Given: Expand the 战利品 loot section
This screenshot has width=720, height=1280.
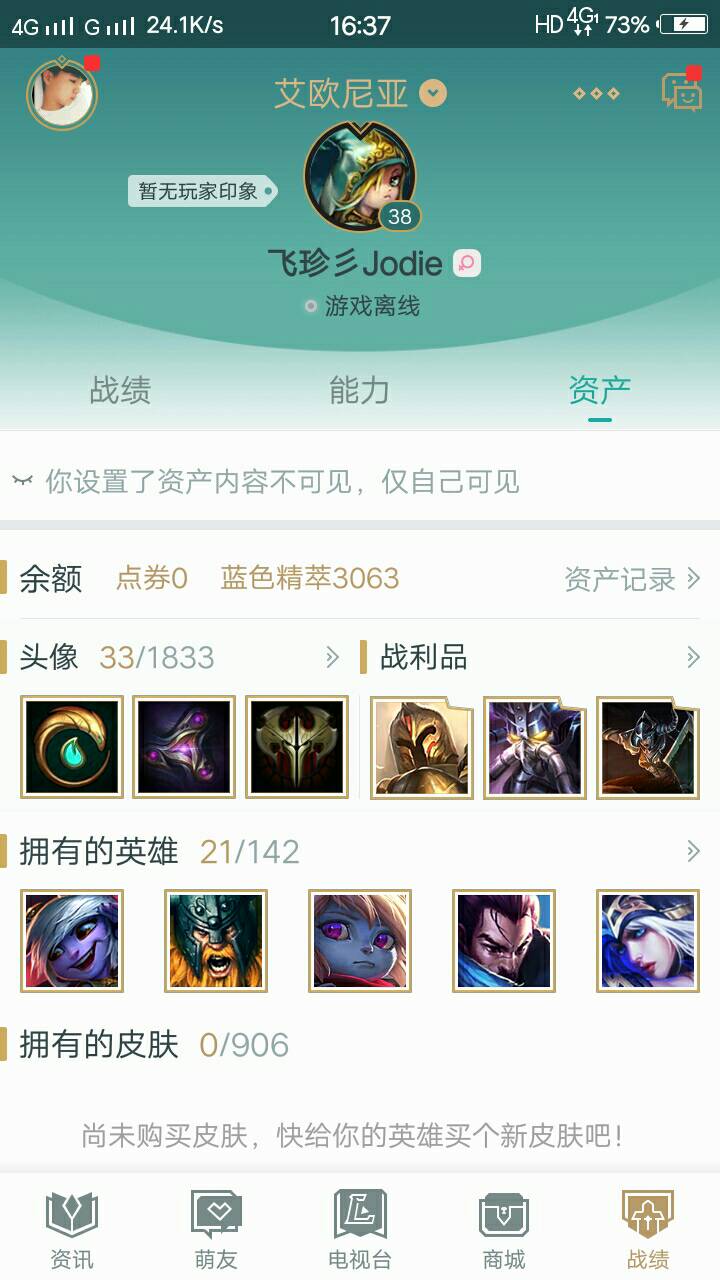Looking at the screenshot, I should (693, 657).
